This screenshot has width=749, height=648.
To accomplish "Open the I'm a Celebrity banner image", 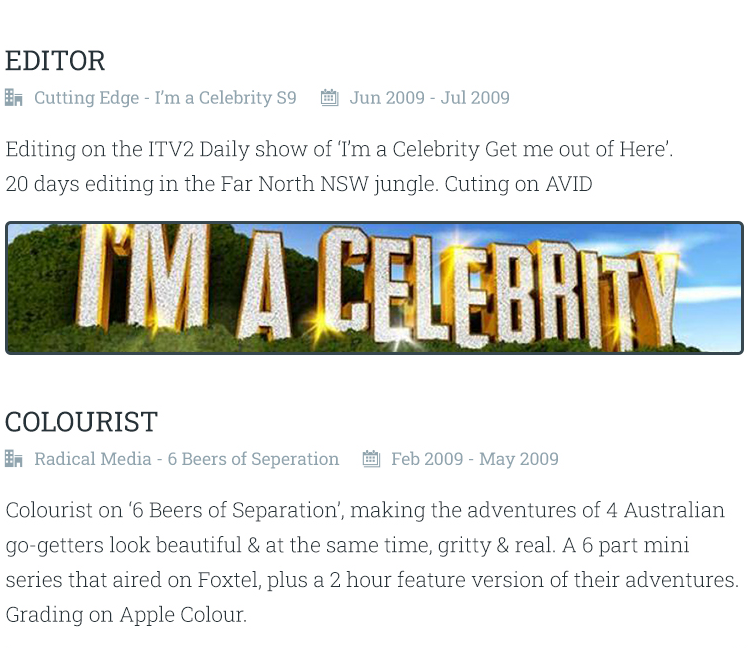I will tap(374, 288).
